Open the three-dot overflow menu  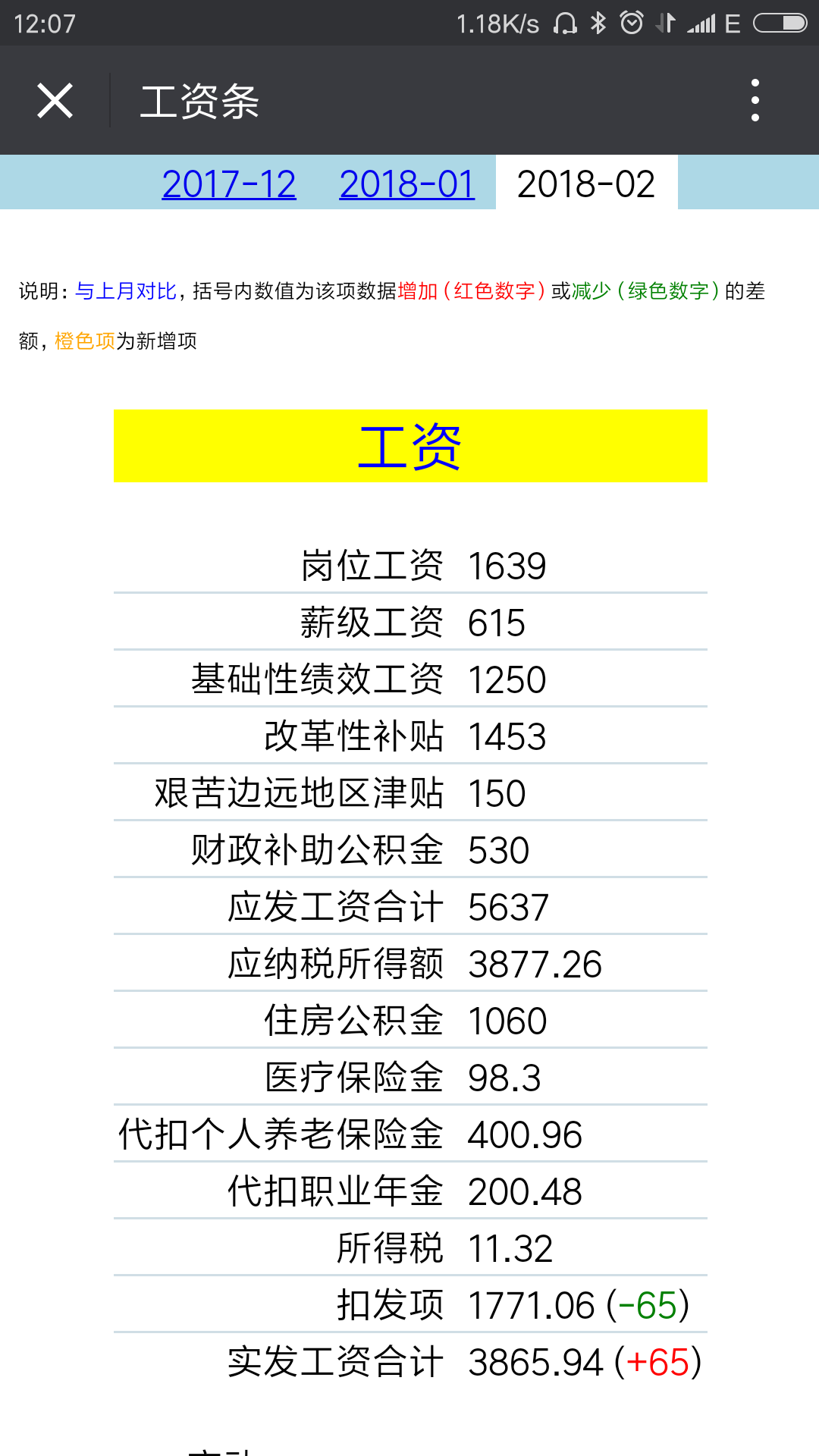pos(755,100)
